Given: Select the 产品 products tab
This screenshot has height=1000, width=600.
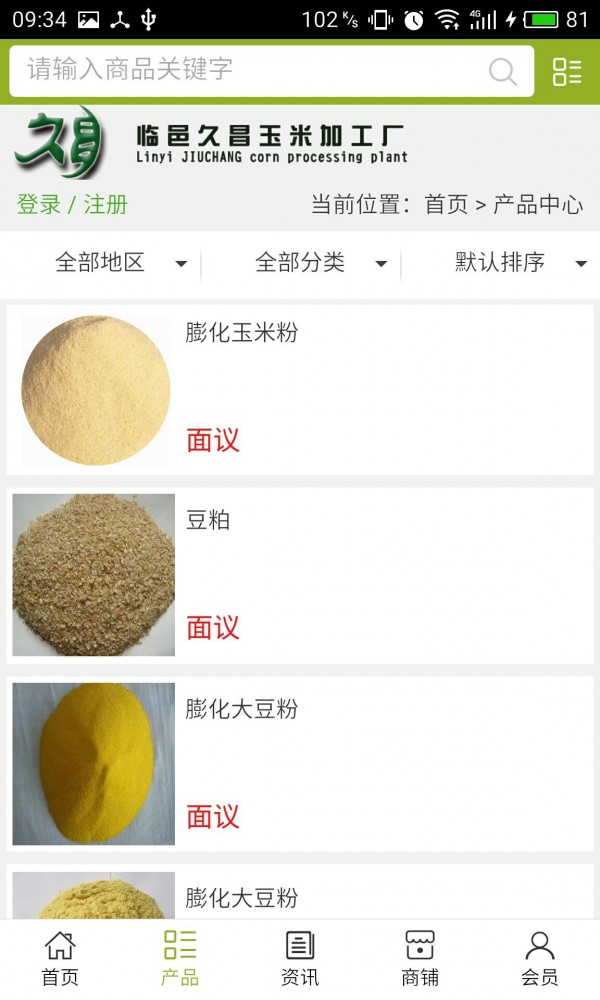Looking at the screenshot, I should [x=180, y=959].
